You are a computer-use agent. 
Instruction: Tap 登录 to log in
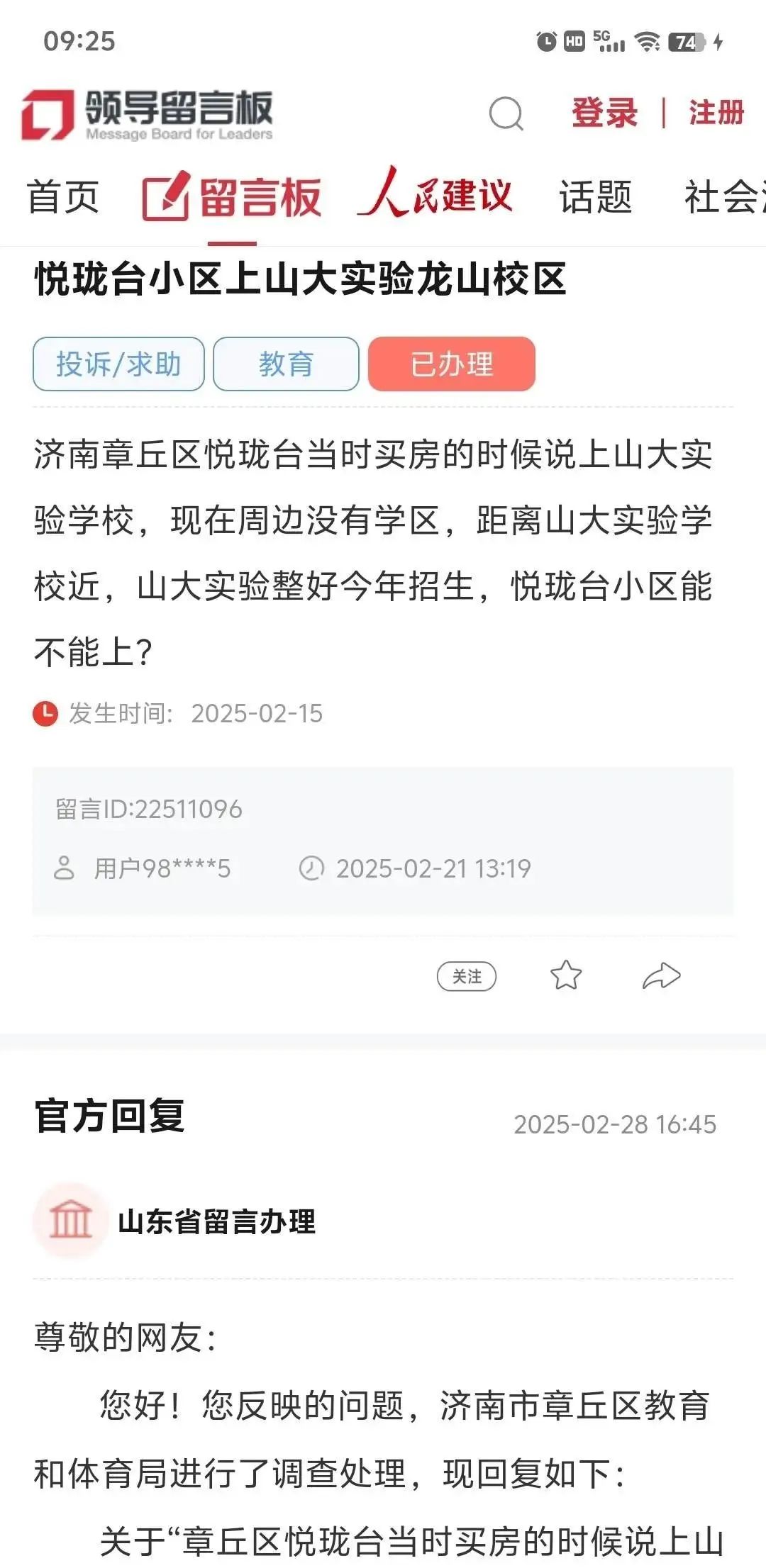pos(604,113)
